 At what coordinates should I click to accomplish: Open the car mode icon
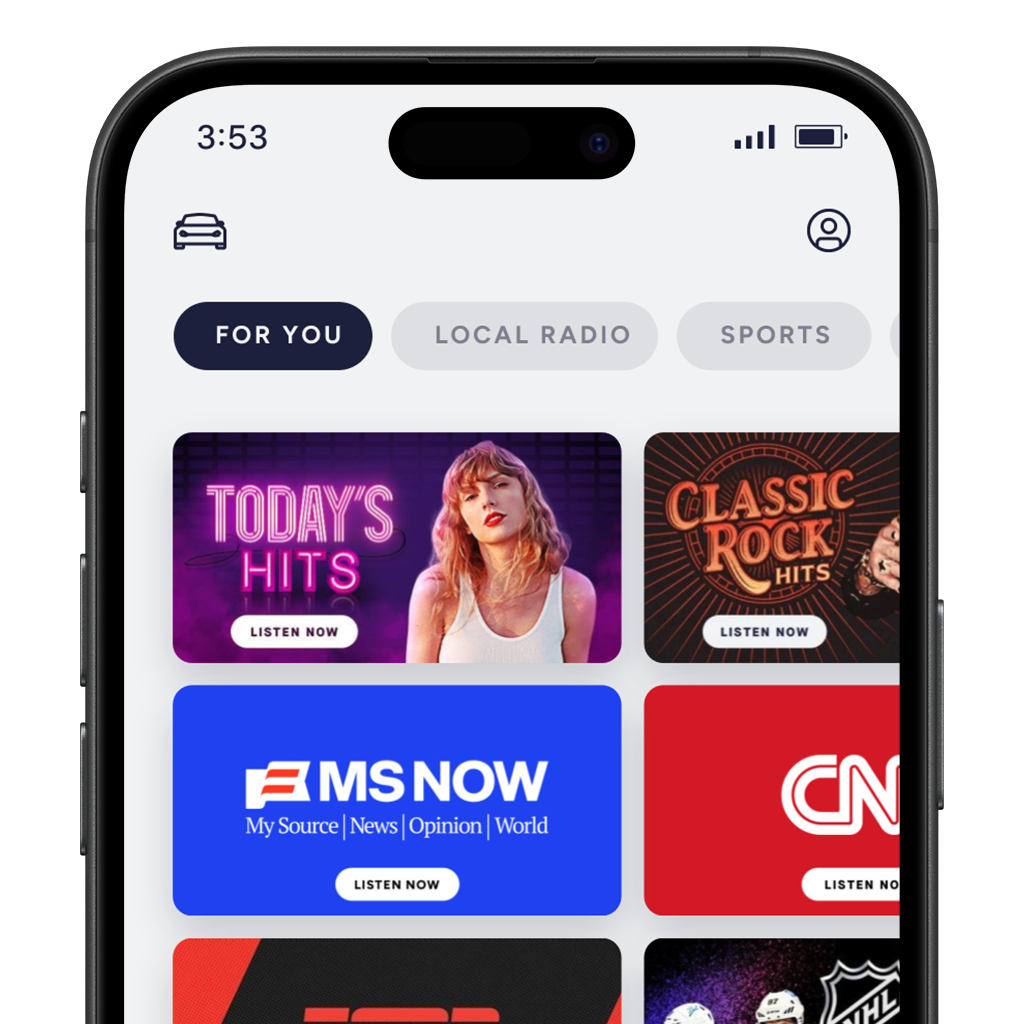coord(200,232)
